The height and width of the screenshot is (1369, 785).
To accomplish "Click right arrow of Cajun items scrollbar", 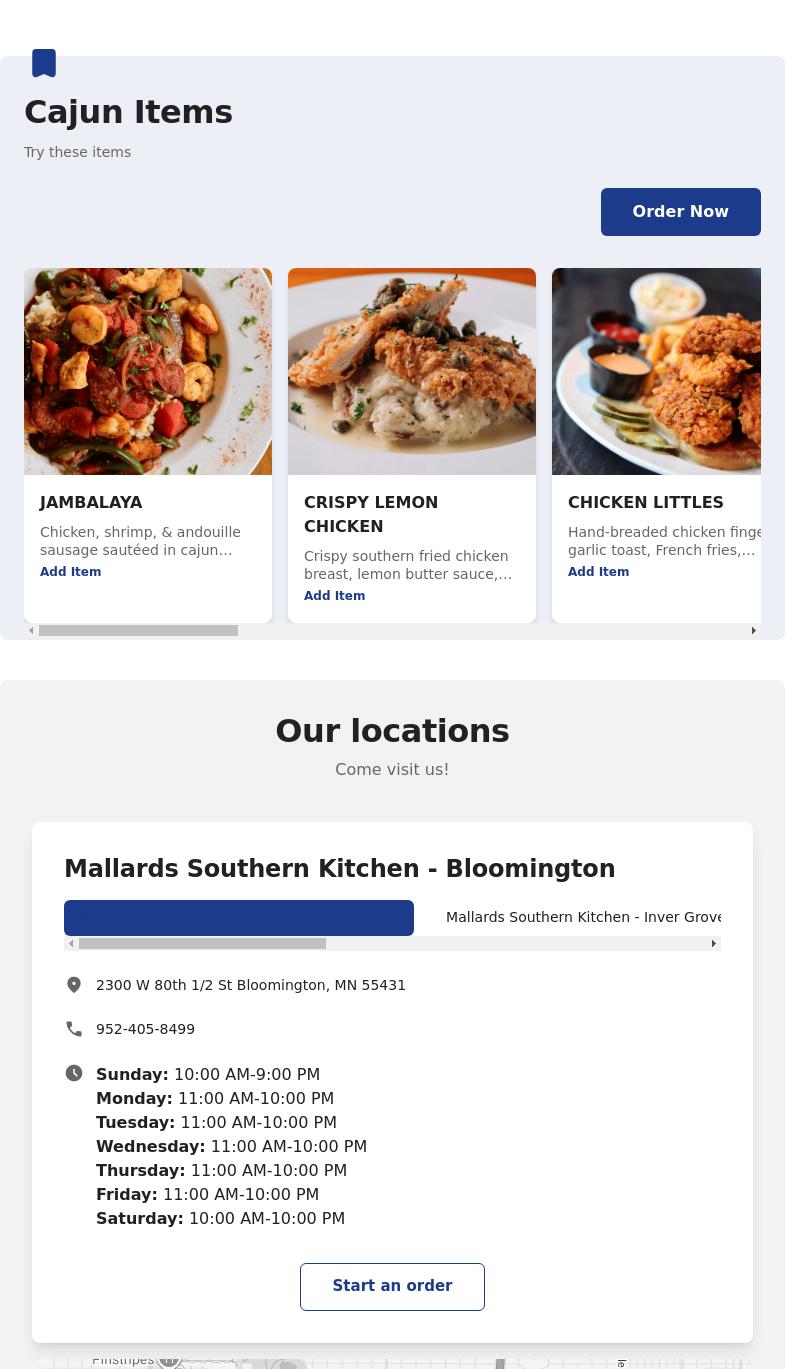I will coord(753,631).
